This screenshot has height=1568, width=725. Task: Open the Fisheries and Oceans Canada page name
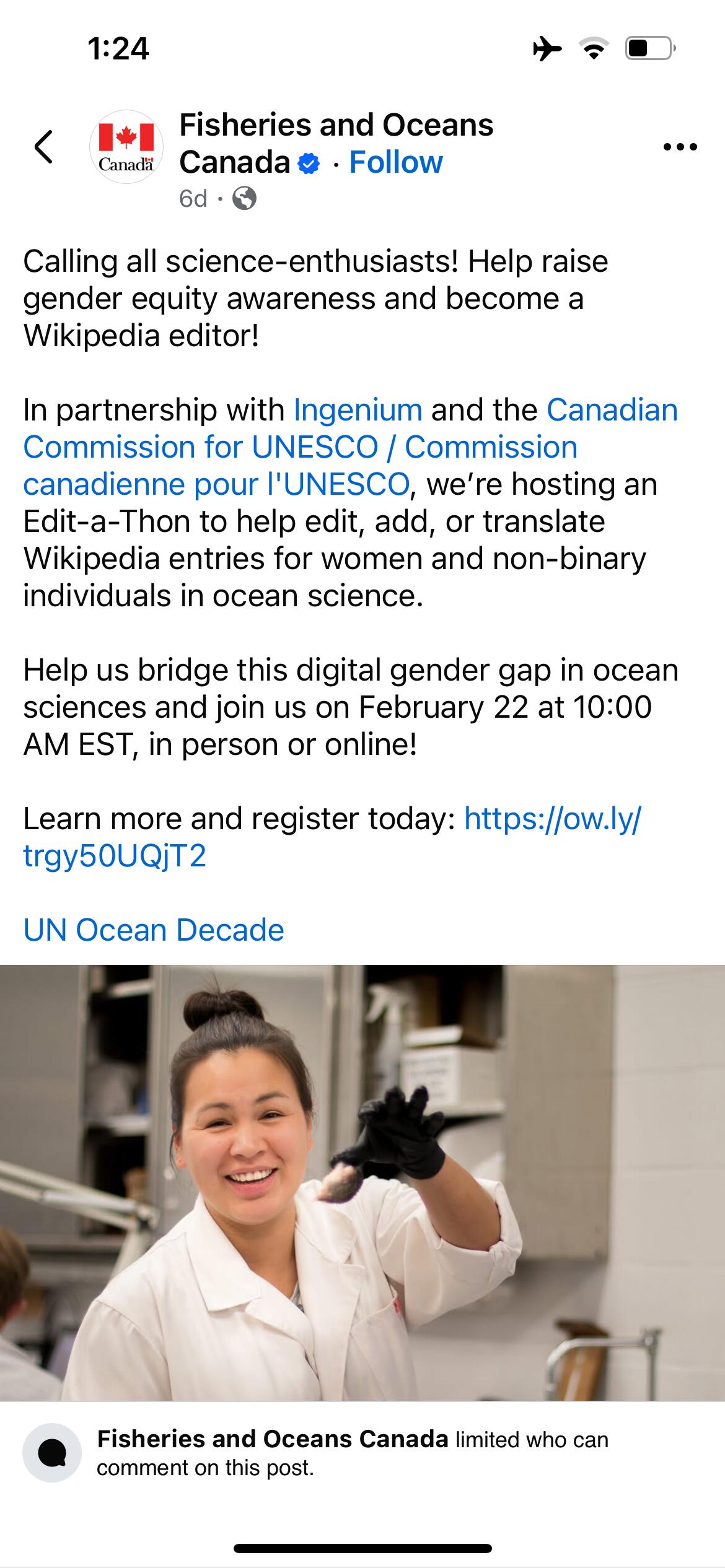coord(336,126)
